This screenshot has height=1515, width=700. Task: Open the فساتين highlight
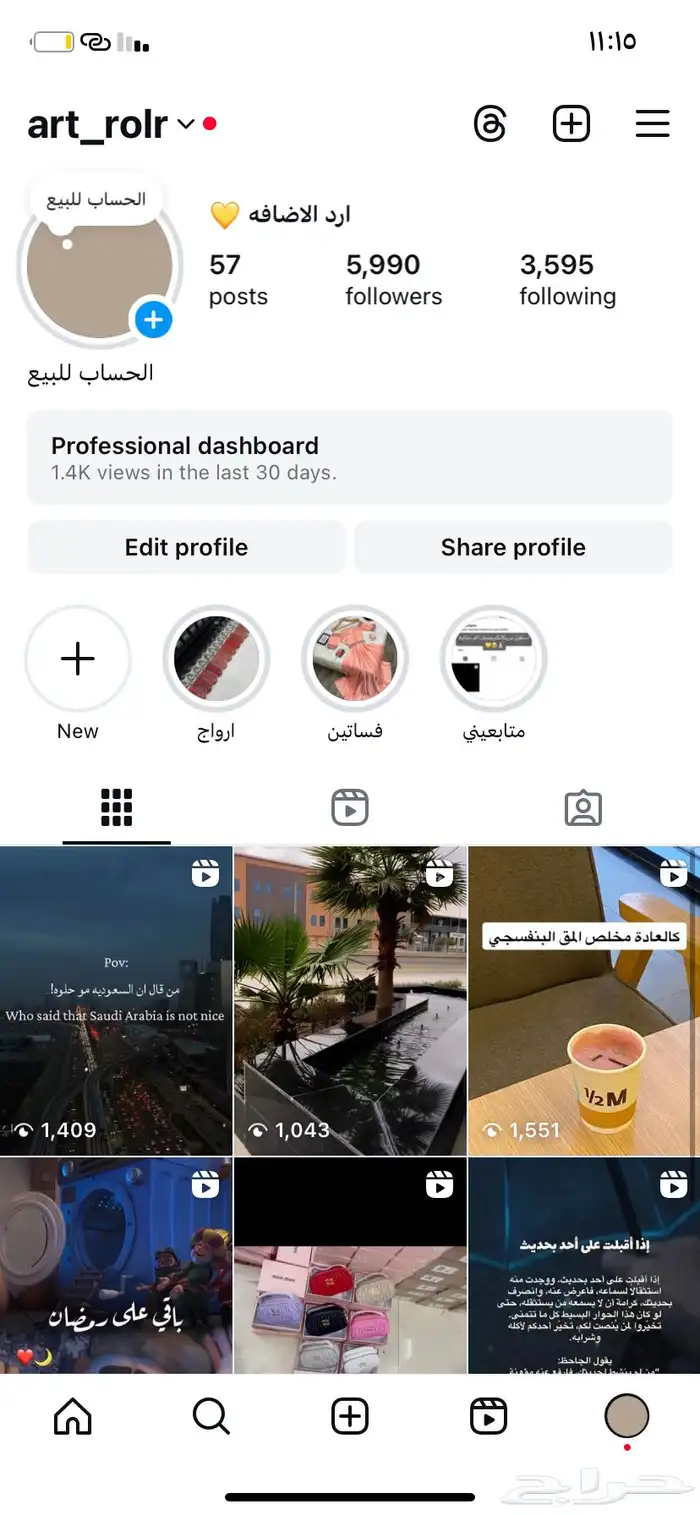[x=355, y=659]
